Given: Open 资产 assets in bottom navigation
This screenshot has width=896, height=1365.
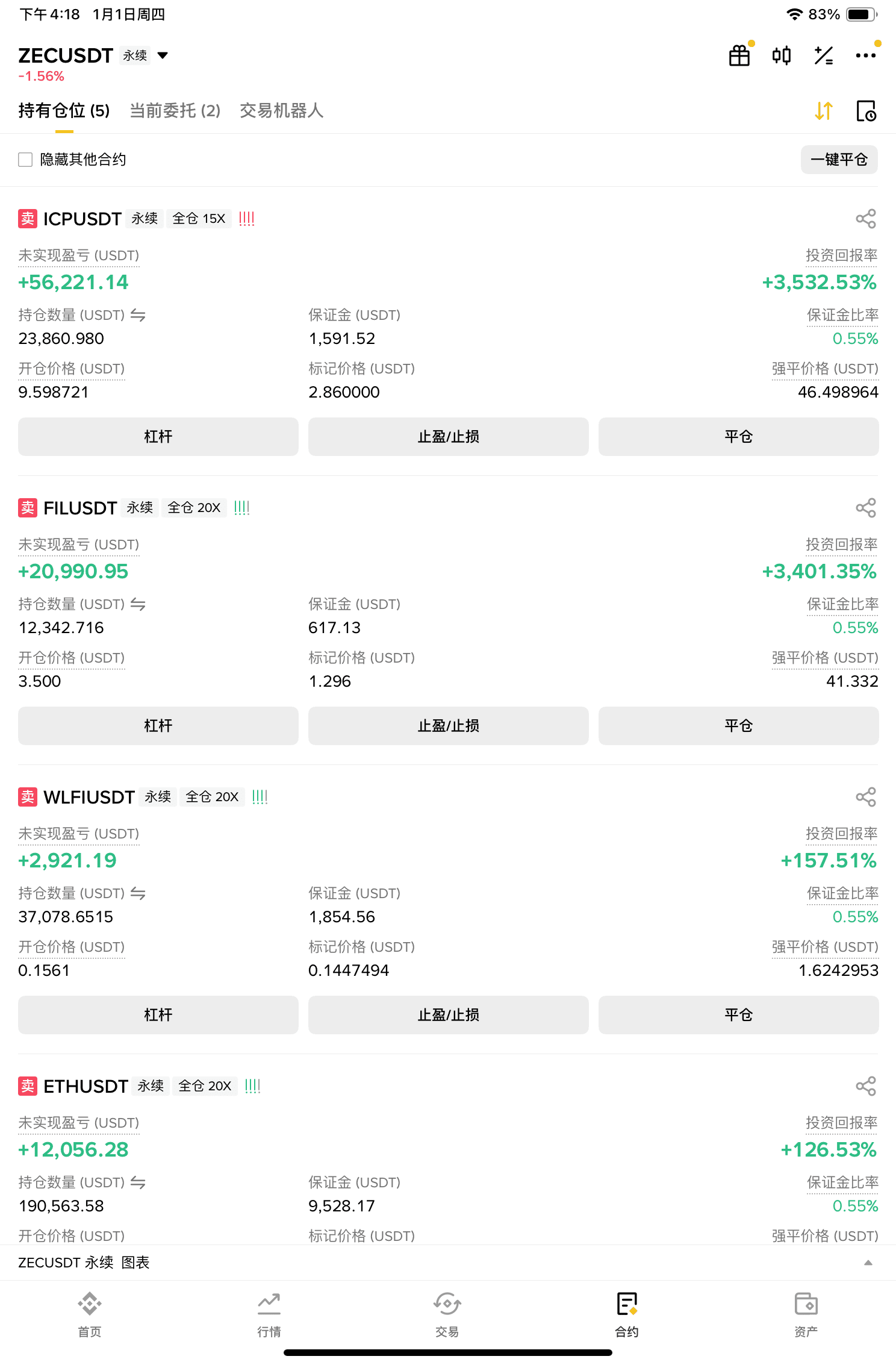Looking at the screenshot, I should point(806,1313).
